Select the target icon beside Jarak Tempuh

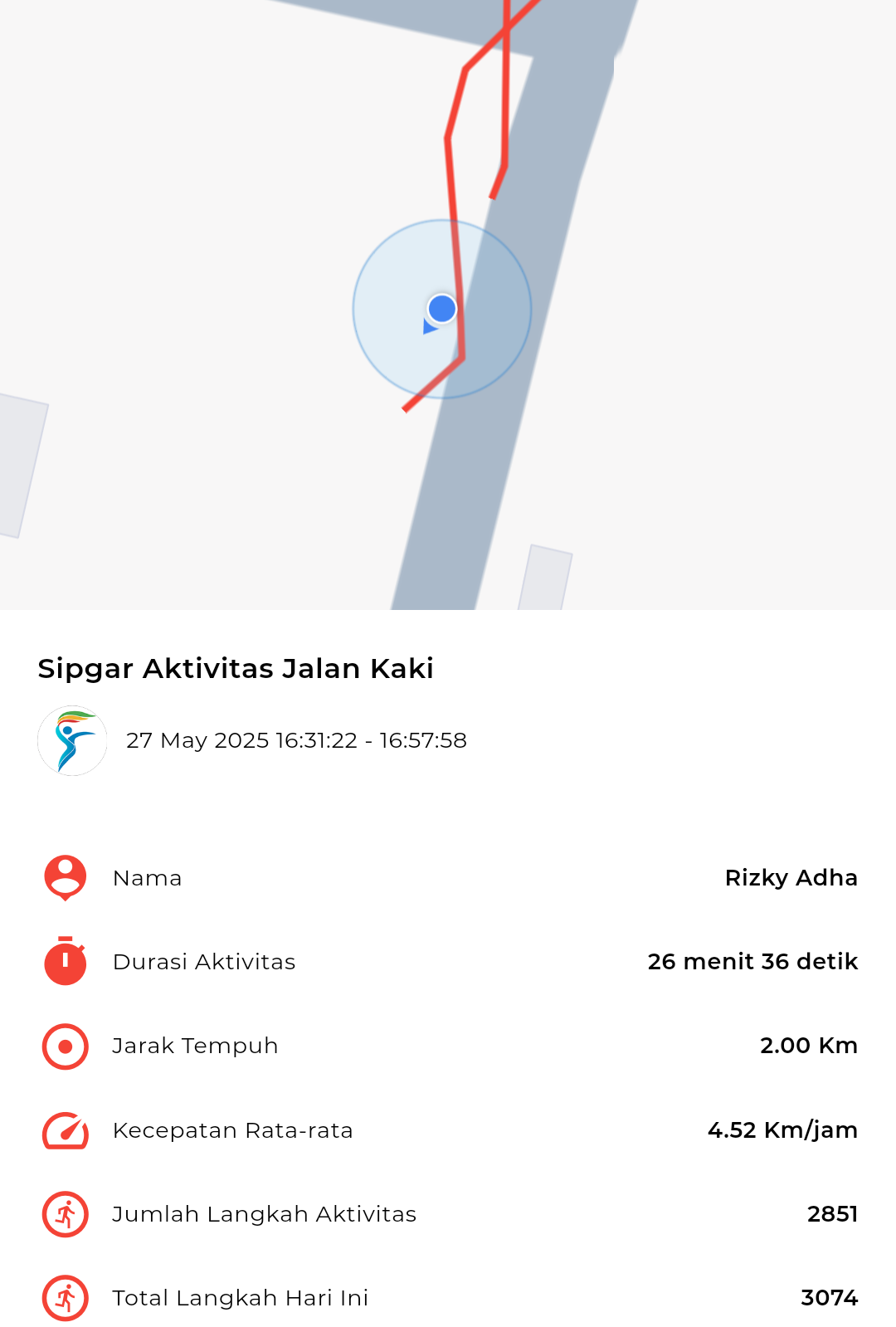pyautogui.click(x=64, y=1046)
